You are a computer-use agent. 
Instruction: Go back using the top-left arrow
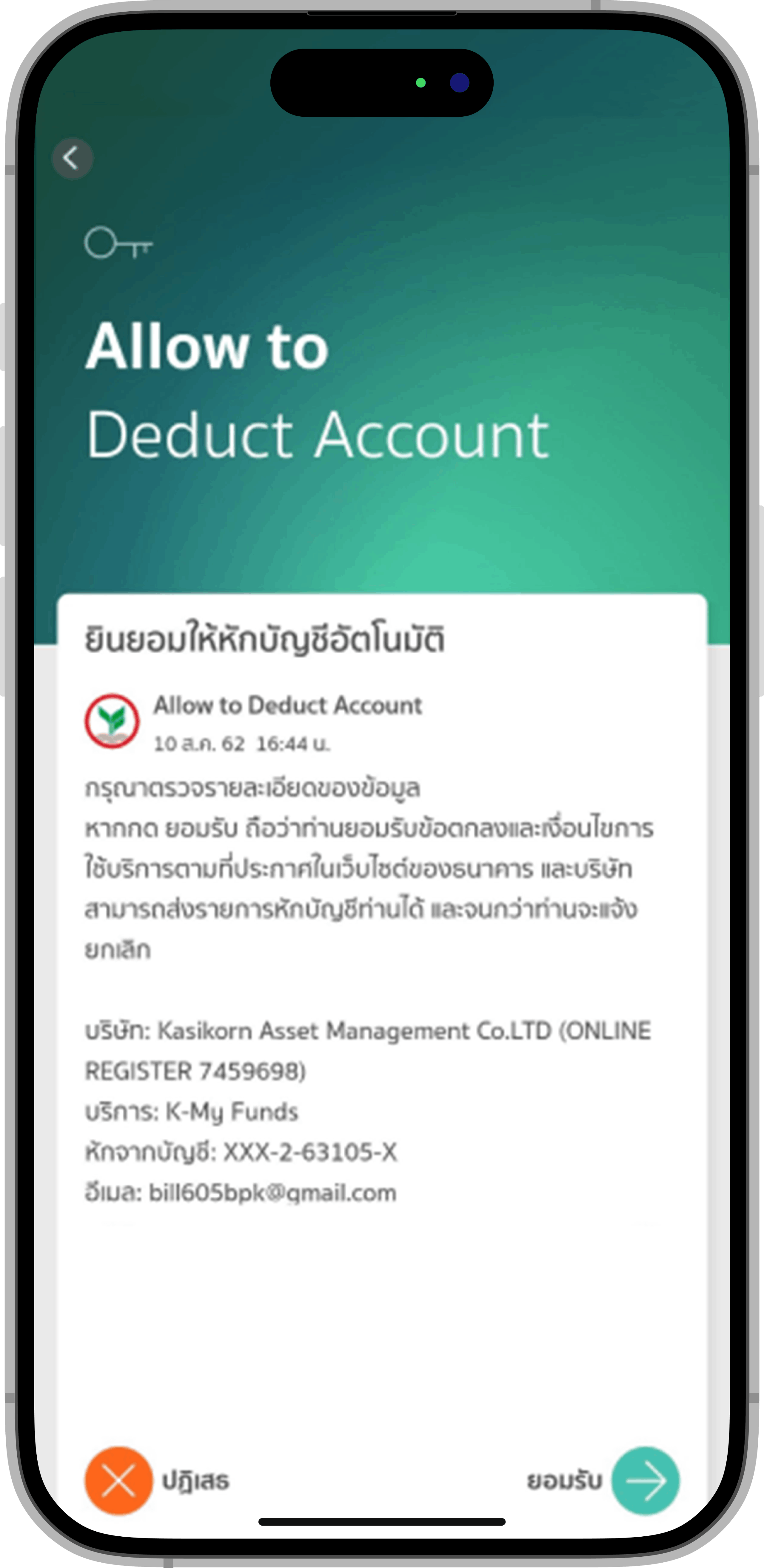coord(72,158)
